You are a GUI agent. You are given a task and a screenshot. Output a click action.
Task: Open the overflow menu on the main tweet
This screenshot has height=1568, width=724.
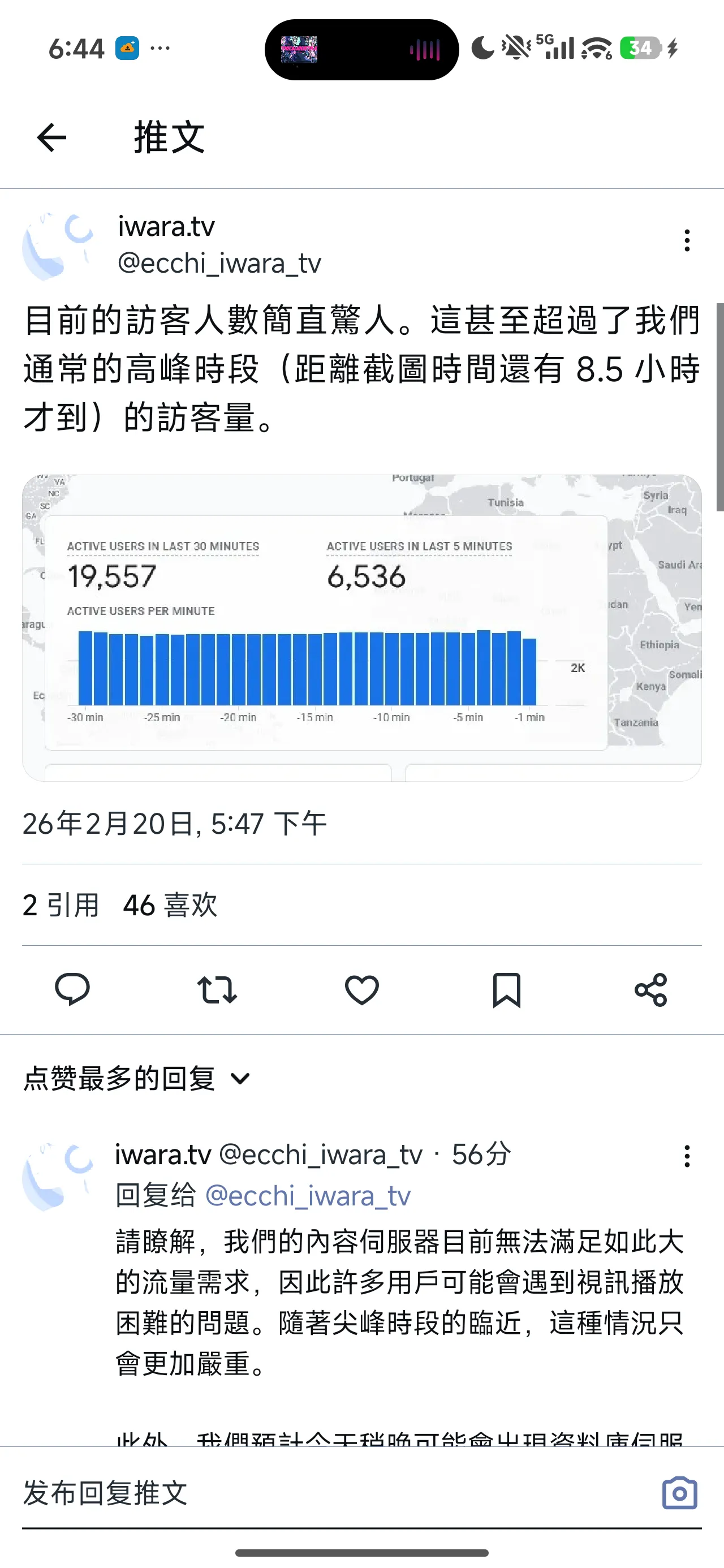coord(687,241)
